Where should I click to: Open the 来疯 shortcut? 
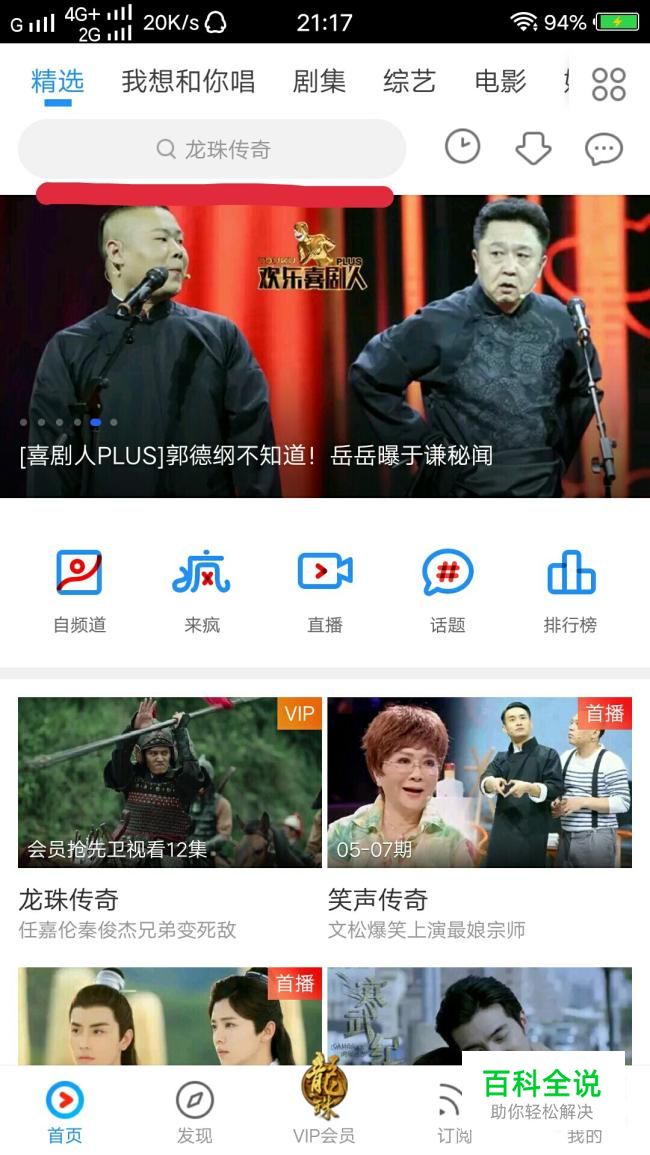[201, 590]
